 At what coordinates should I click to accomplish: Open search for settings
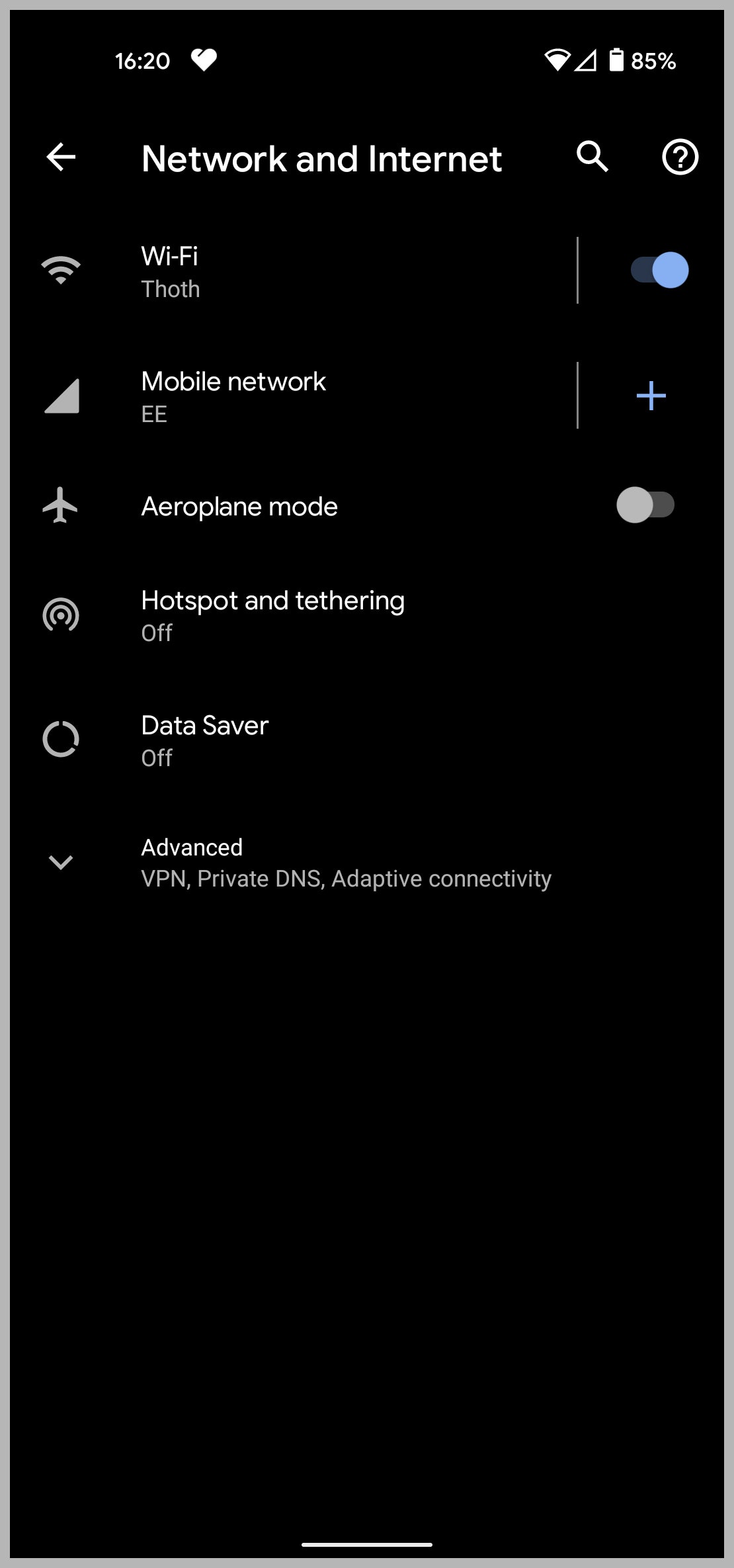[592, 157]
